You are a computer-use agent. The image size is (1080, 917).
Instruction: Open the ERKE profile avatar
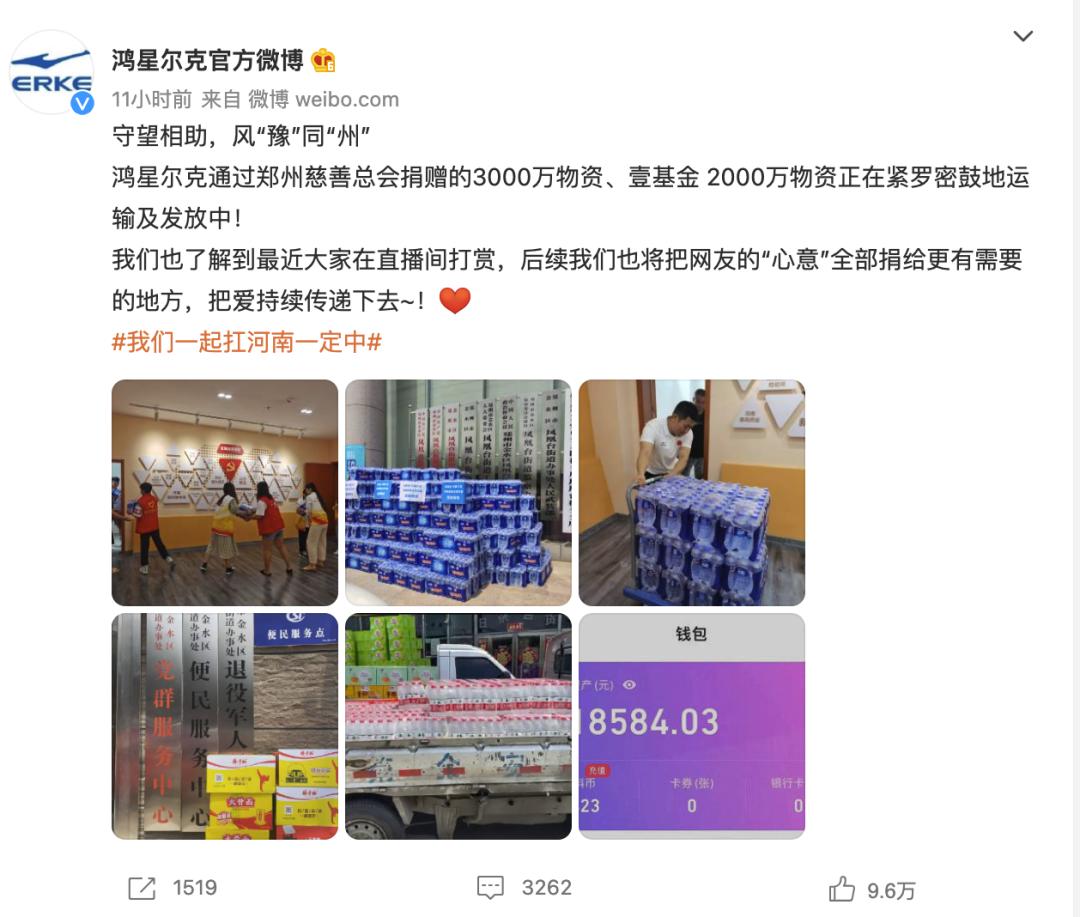[x=52, y=73]
